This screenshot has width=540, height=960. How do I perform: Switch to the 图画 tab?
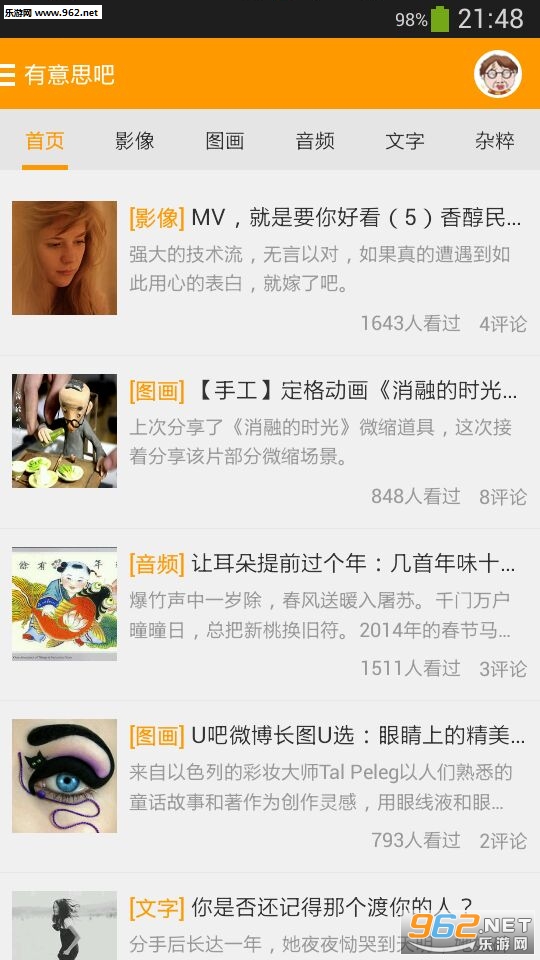pos(225,141)
